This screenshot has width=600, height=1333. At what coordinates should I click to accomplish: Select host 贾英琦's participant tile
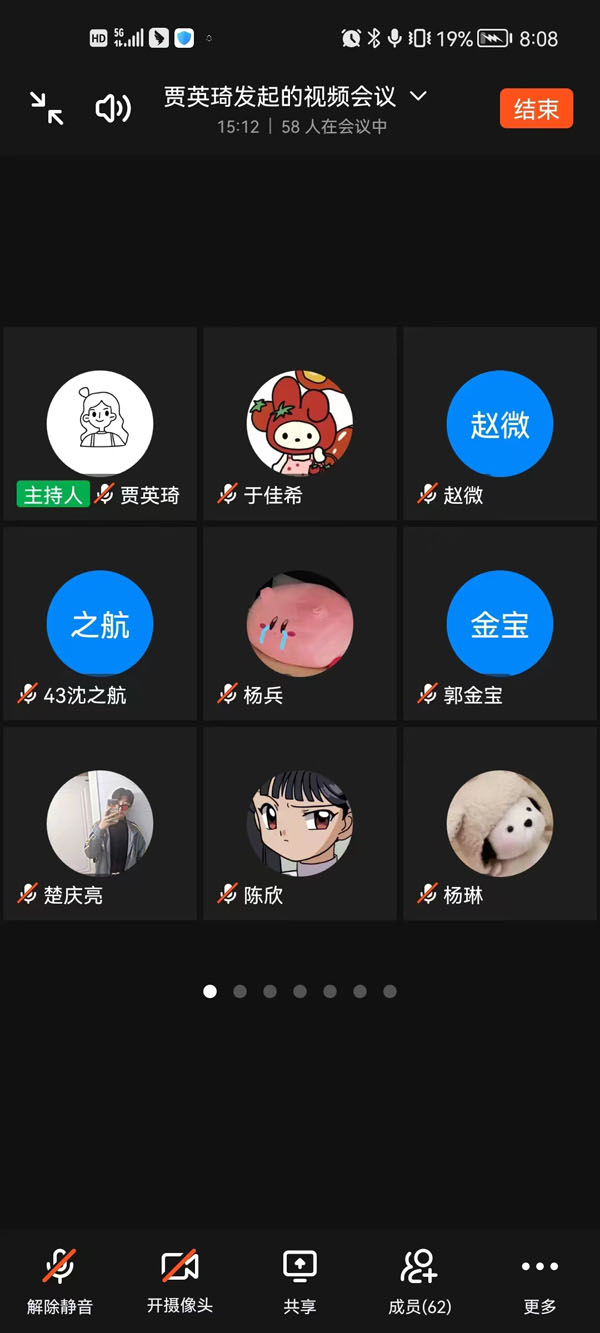[100, 424]
